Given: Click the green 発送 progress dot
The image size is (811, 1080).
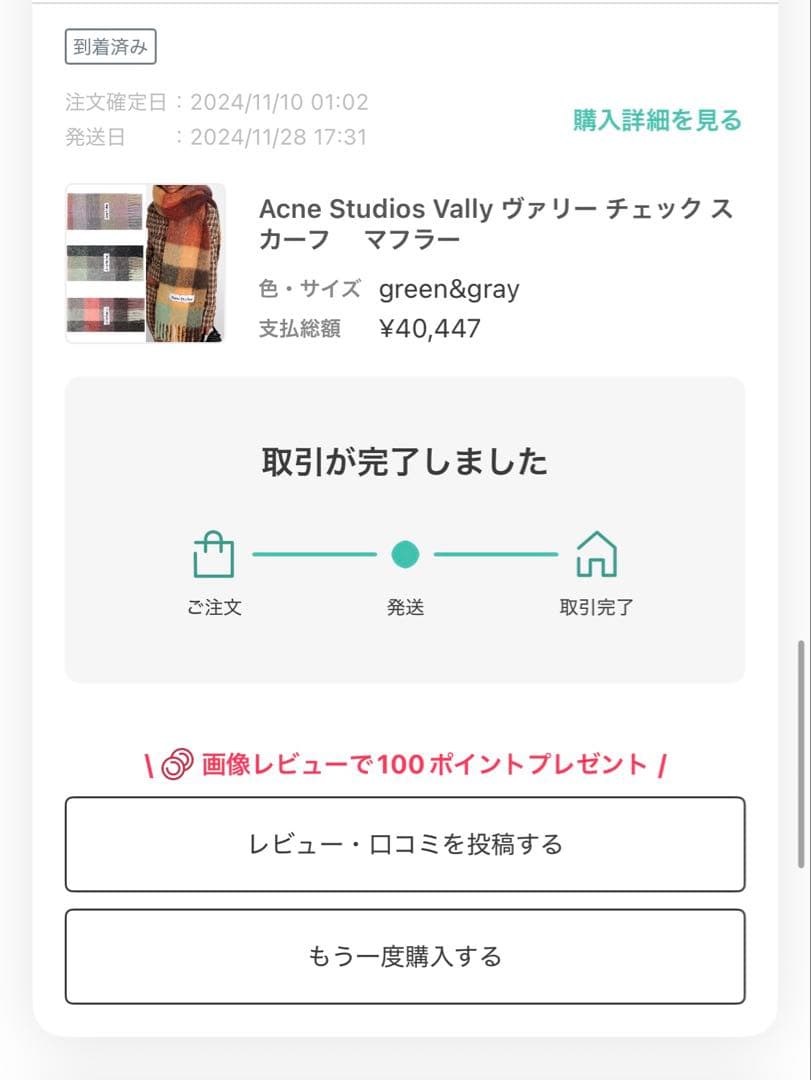Looking at the screenshot, I should click(x=405, y=553).
